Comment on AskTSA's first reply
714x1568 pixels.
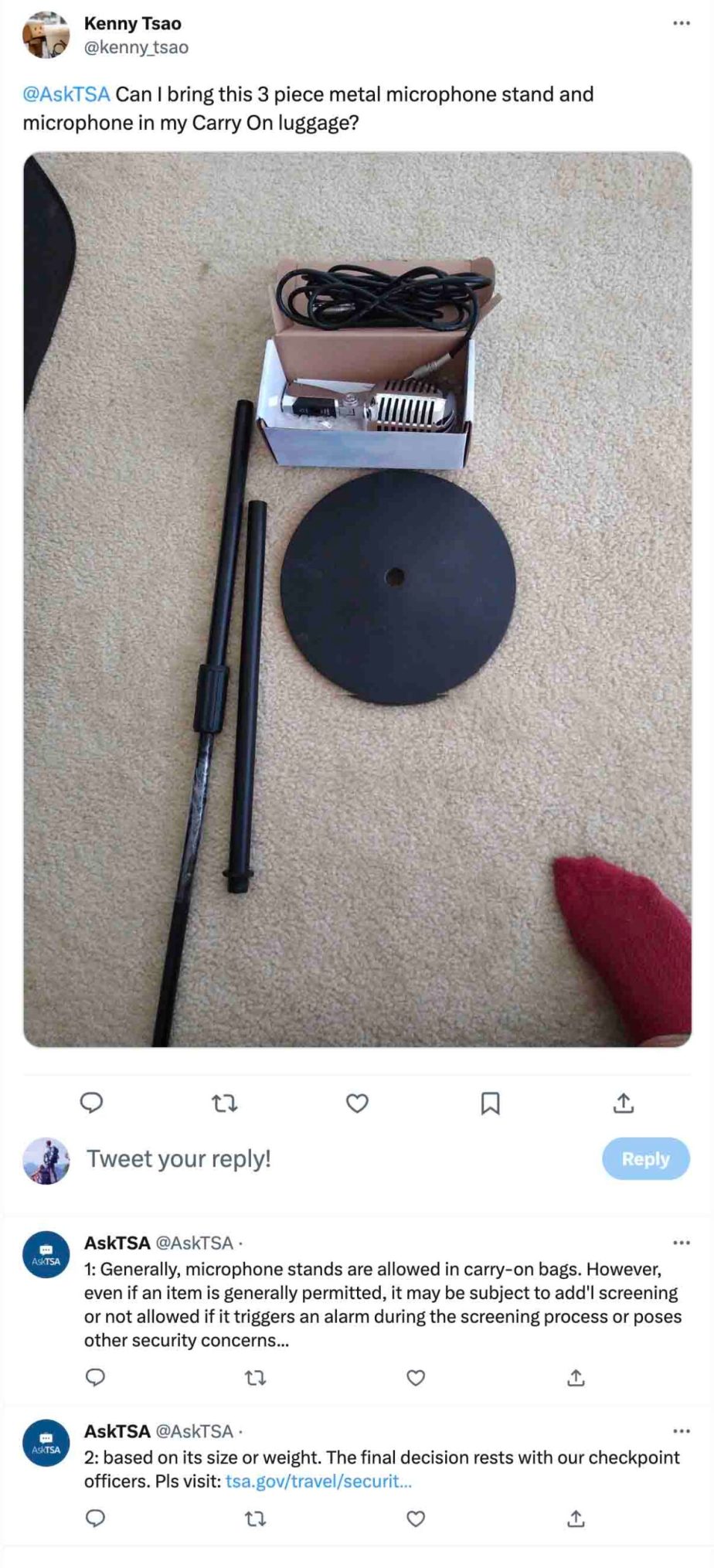point(95,1378)
